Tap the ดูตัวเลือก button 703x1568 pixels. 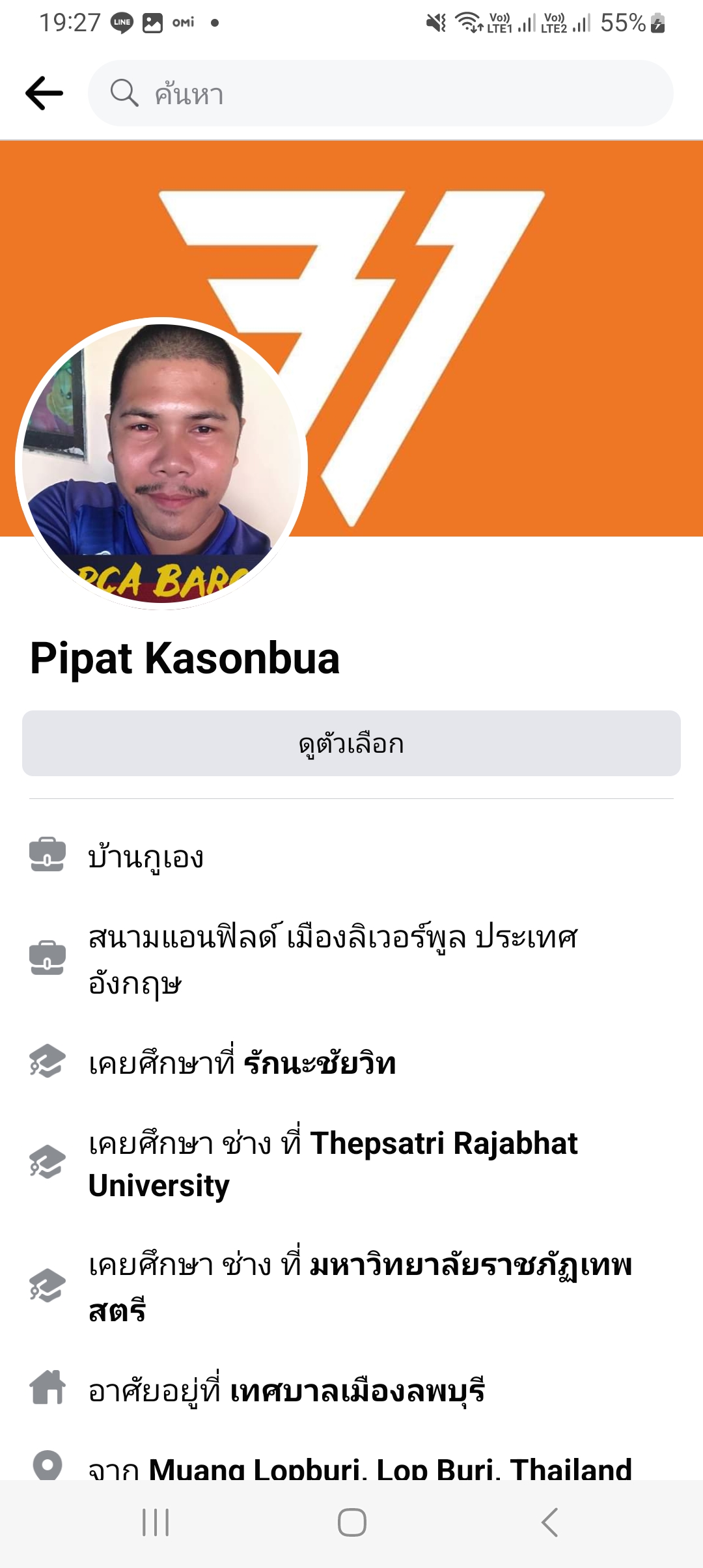click(351, 744)
